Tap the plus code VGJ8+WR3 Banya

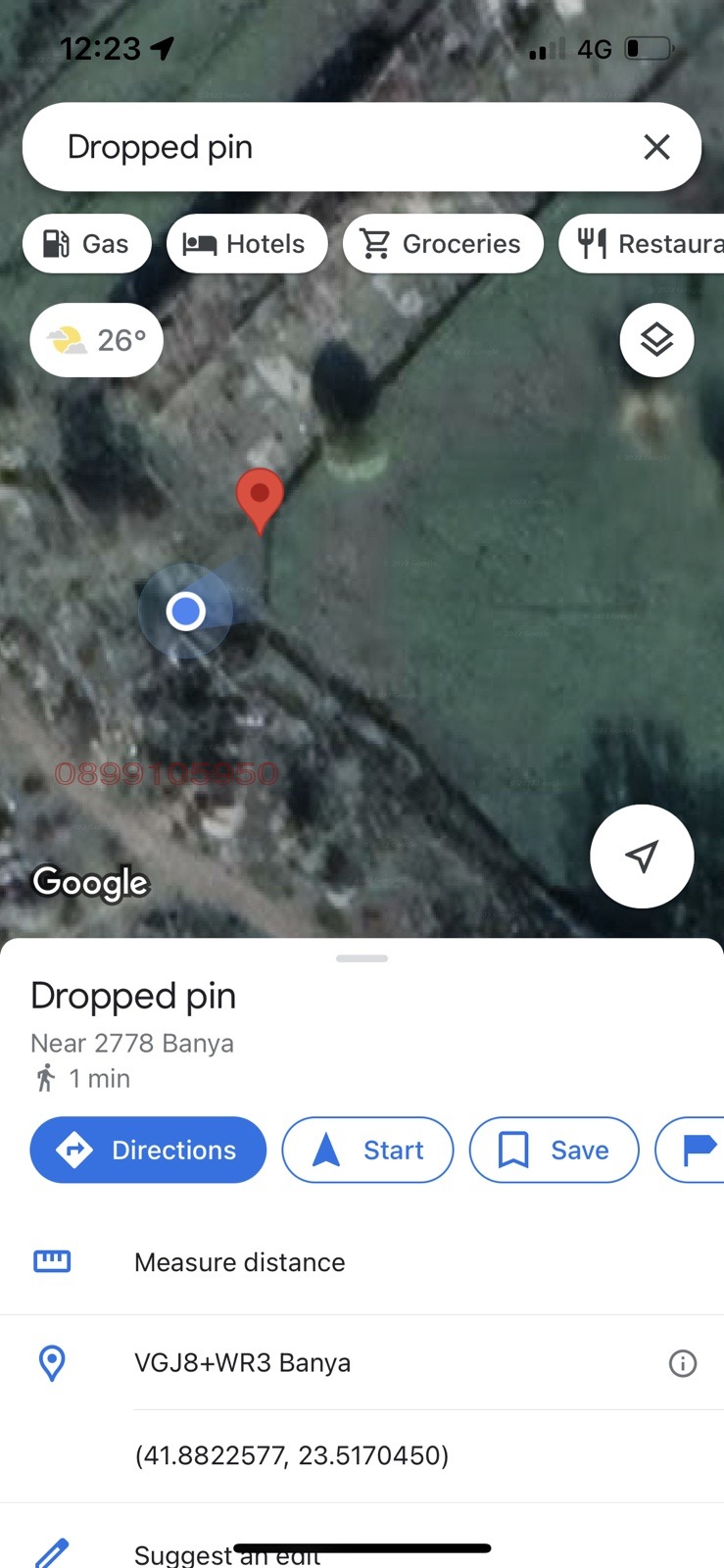242,1363
